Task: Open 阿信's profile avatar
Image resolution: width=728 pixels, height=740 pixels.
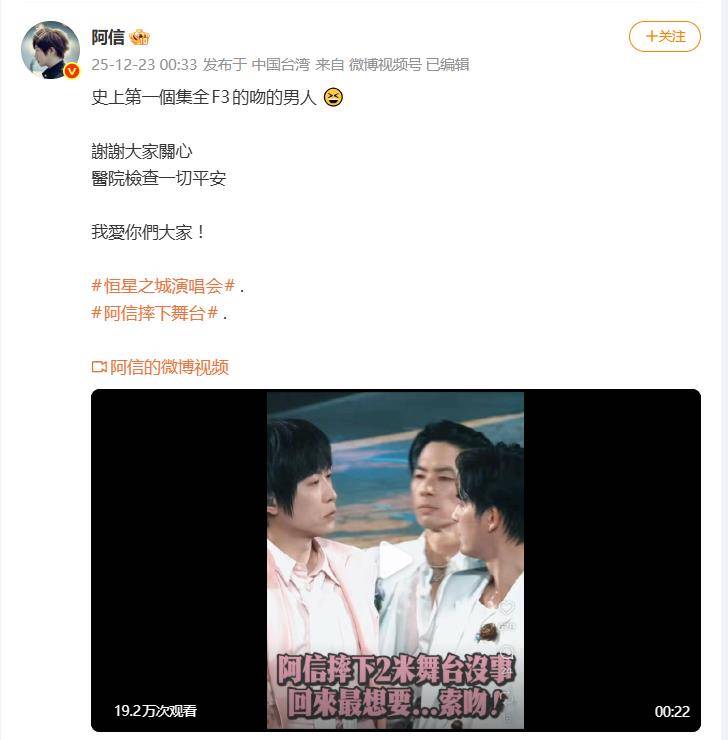Action: click(x=50, y=48)
